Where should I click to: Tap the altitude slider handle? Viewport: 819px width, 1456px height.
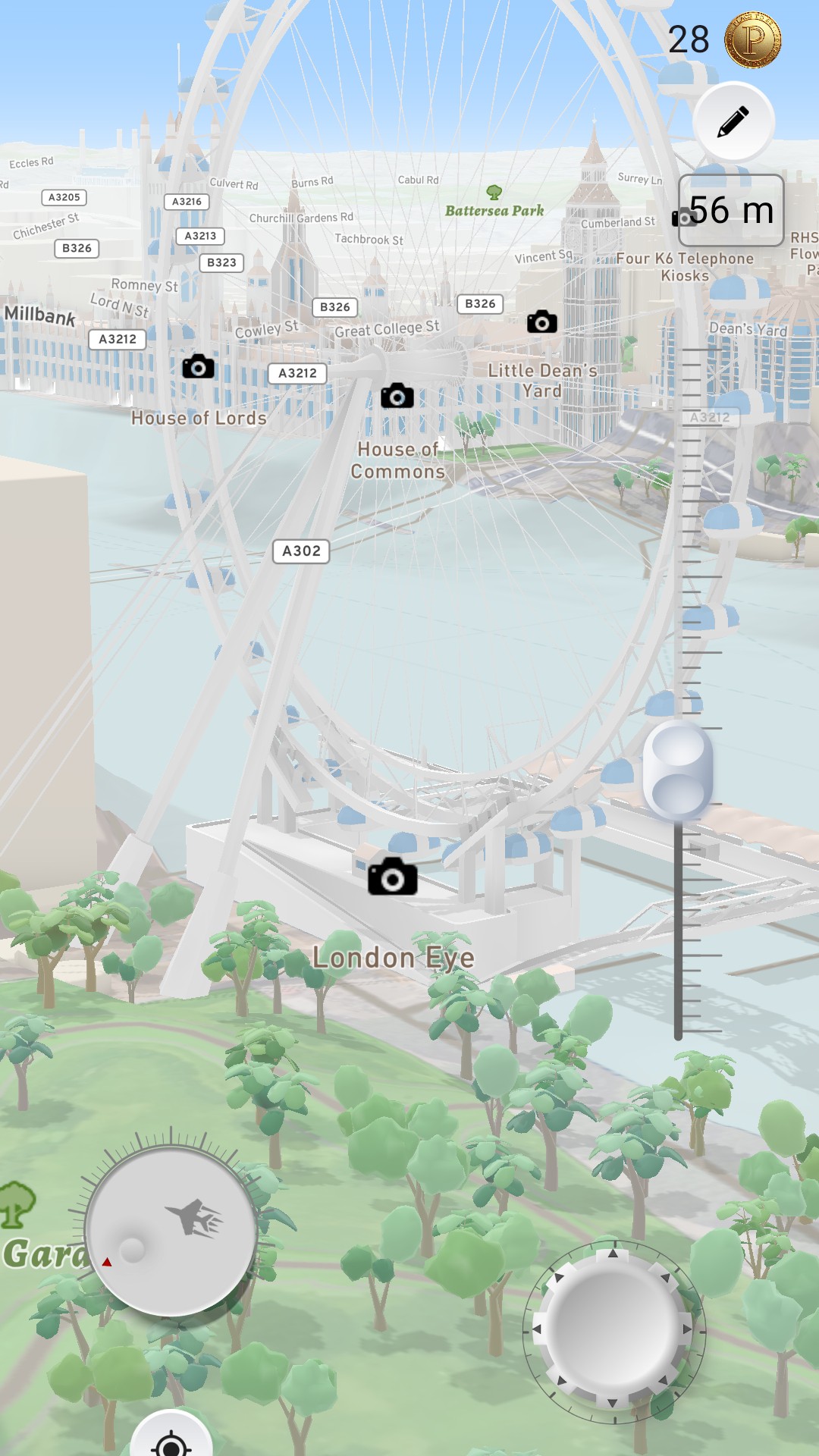pos(678,770)
